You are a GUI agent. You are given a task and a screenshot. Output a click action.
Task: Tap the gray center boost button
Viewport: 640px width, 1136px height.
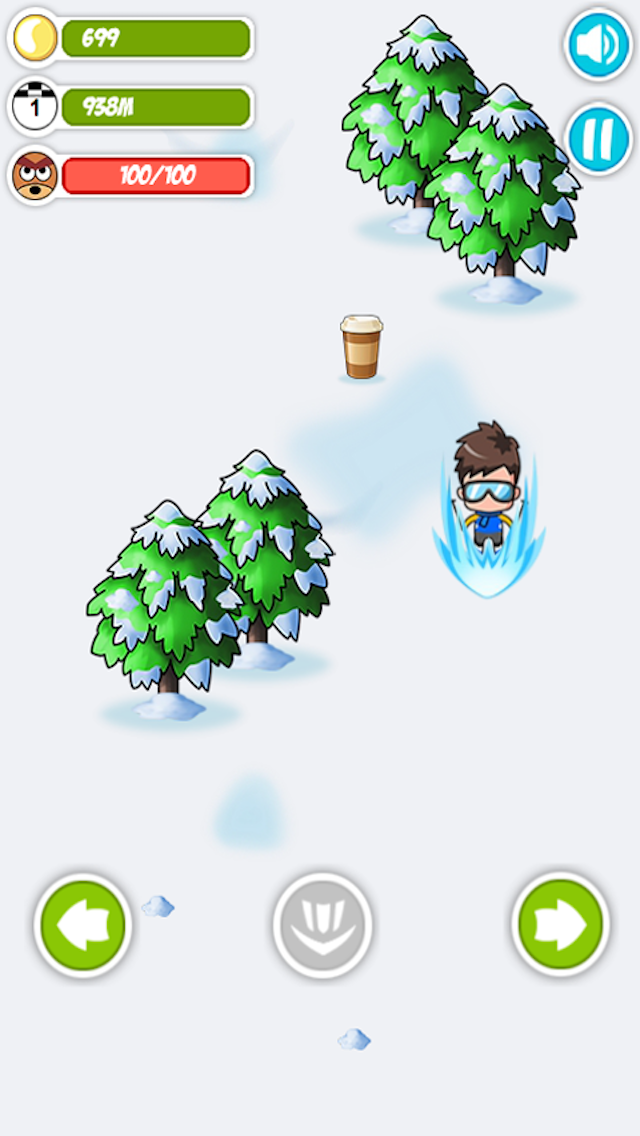[322, 925]
